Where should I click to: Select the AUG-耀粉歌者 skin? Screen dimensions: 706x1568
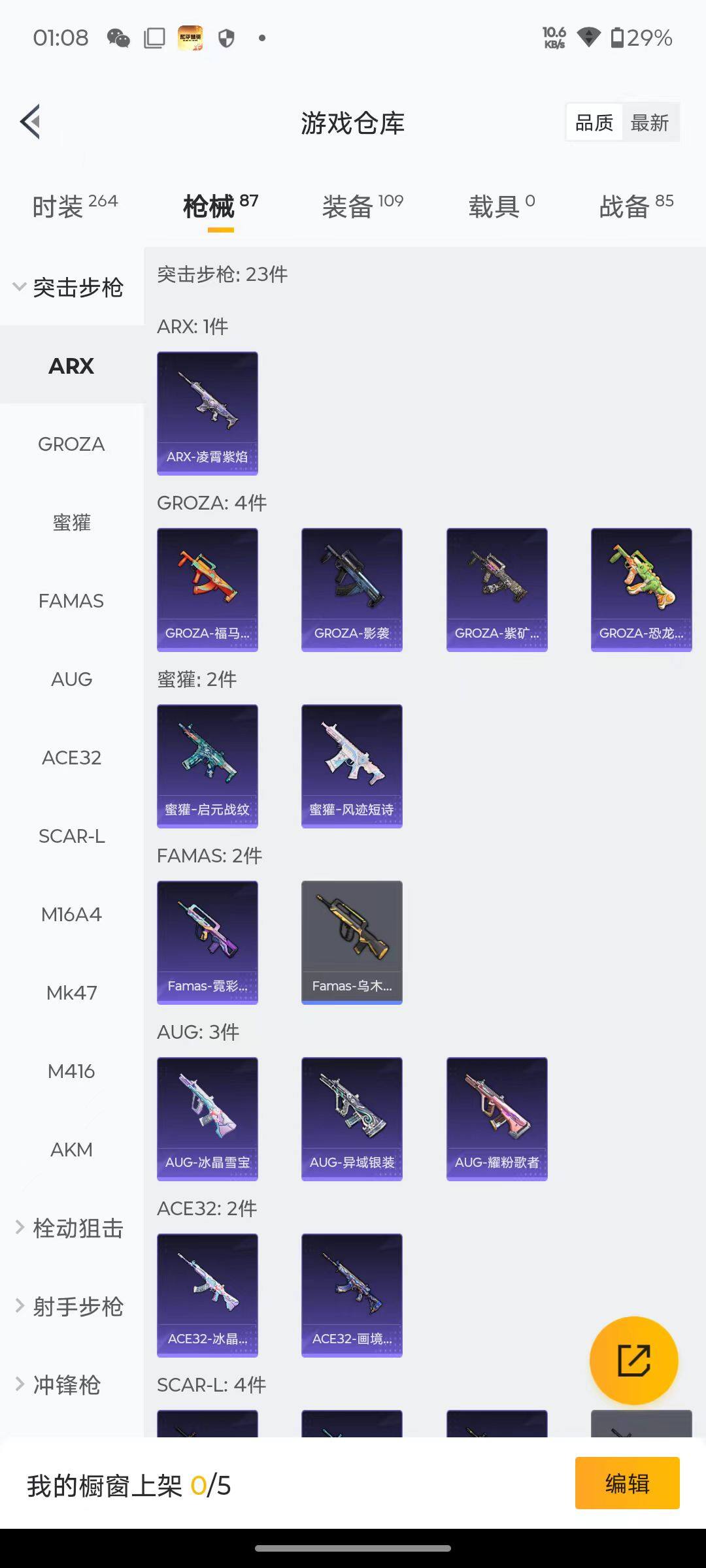coord(497,1119)
